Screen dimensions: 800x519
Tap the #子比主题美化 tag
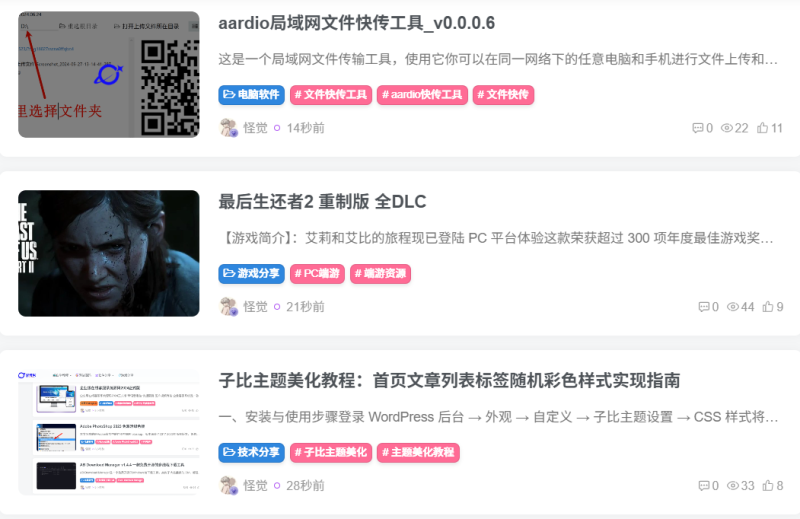pos(330,452)
